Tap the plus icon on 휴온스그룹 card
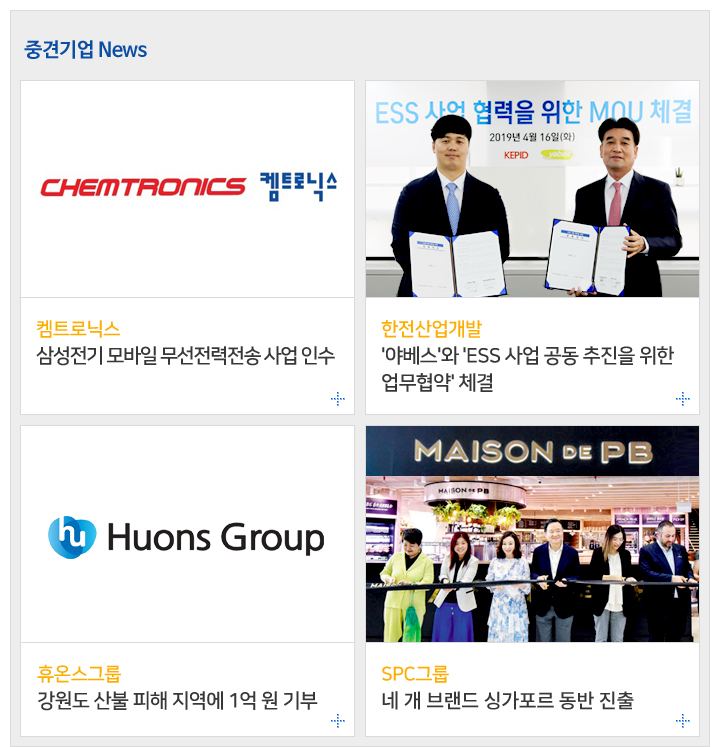 (x=338, y=721)
